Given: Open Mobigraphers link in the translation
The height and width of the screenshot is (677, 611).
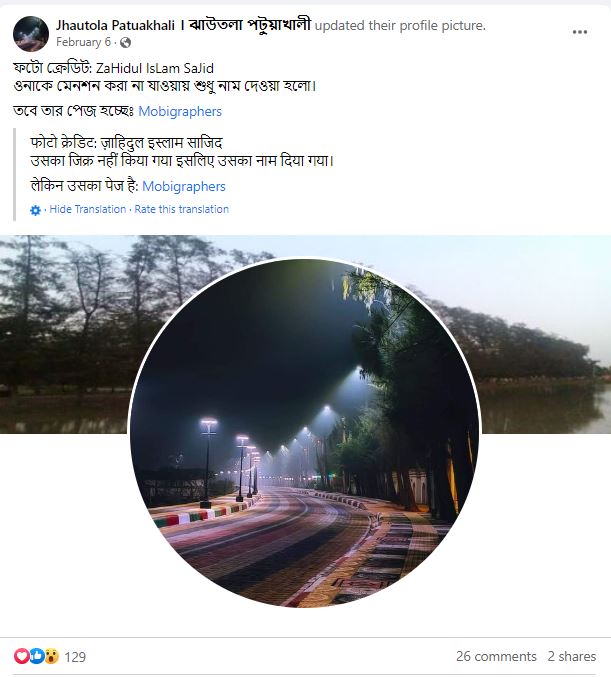Looking at the screenshot, I should [x=184, y=186].
